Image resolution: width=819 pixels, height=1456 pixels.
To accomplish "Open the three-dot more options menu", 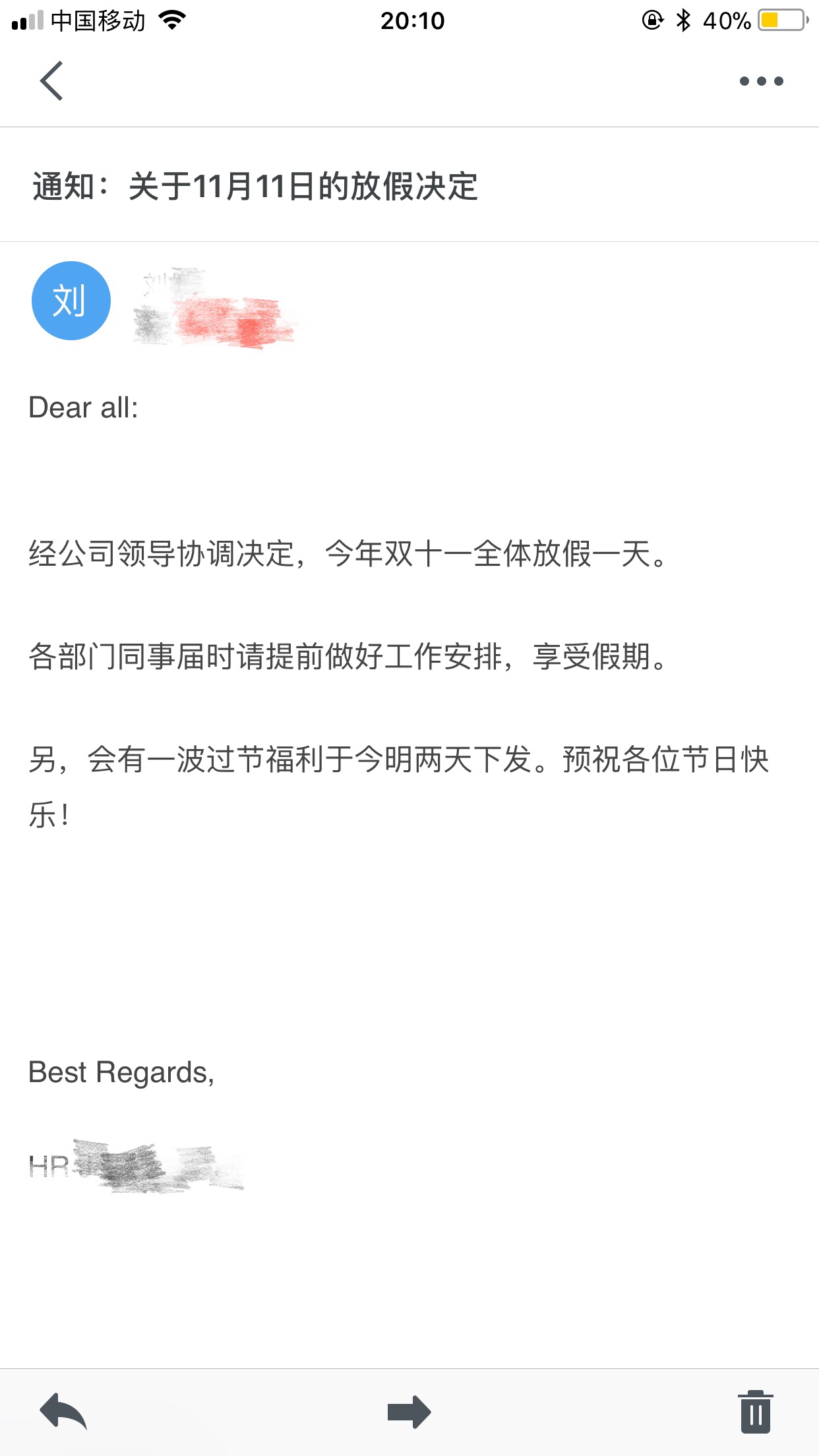I will [761, 81].
